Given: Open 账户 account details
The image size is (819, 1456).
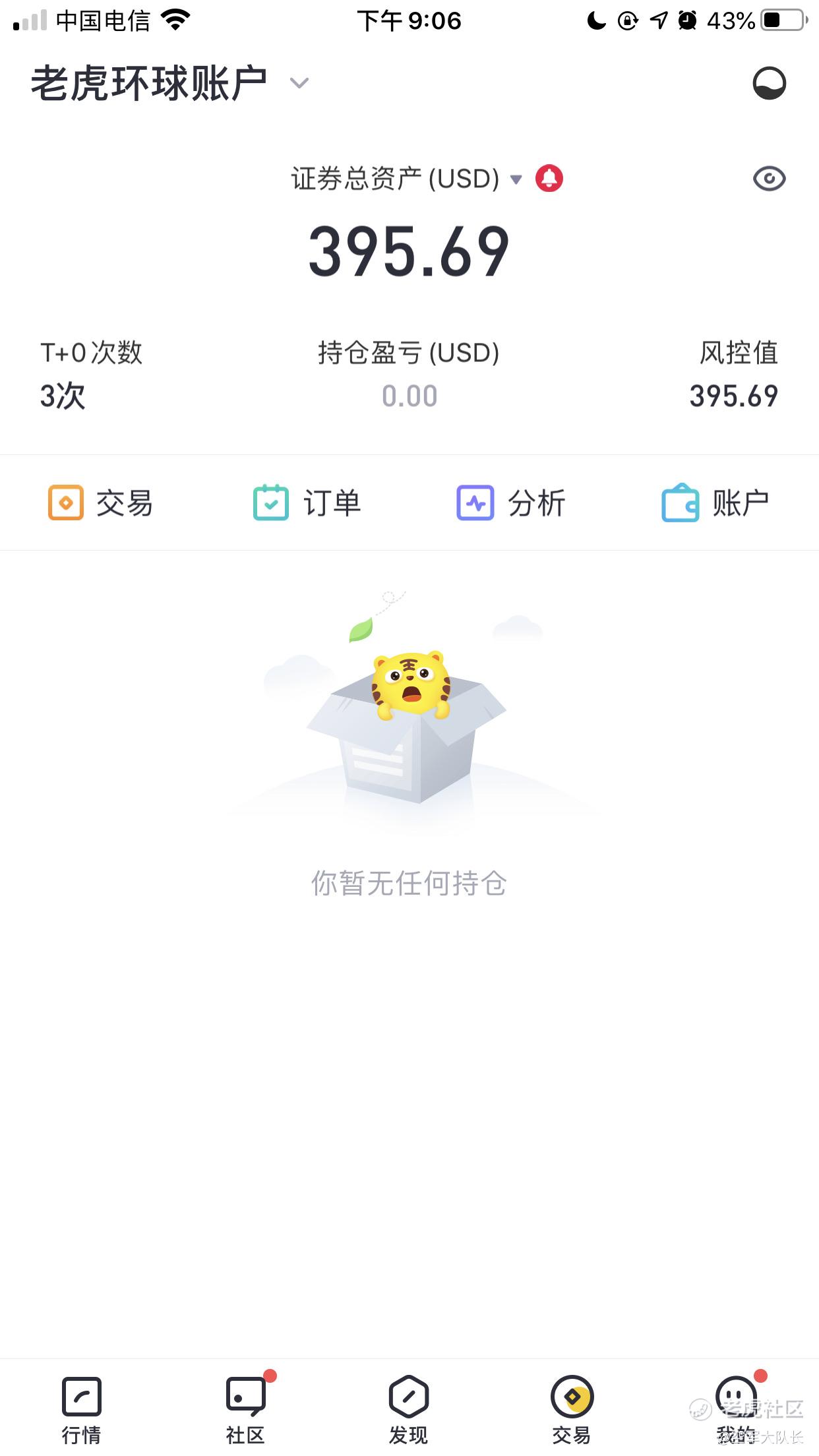Looking at the screenshot, I should (x=715, y=503).
